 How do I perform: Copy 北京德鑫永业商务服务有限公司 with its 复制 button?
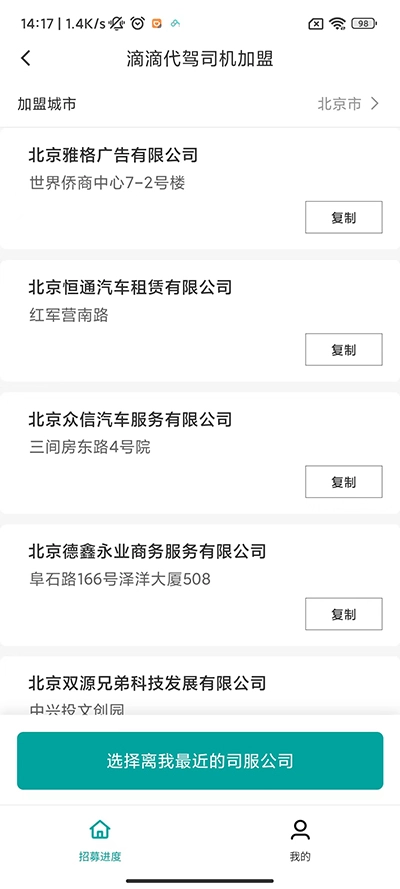344,613
